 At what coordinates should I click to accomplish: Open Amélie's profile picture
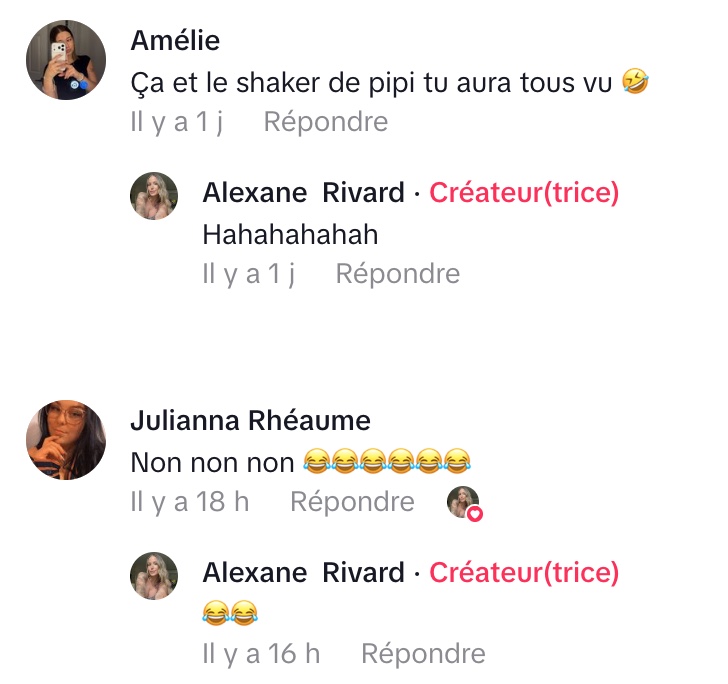point(66,60)
